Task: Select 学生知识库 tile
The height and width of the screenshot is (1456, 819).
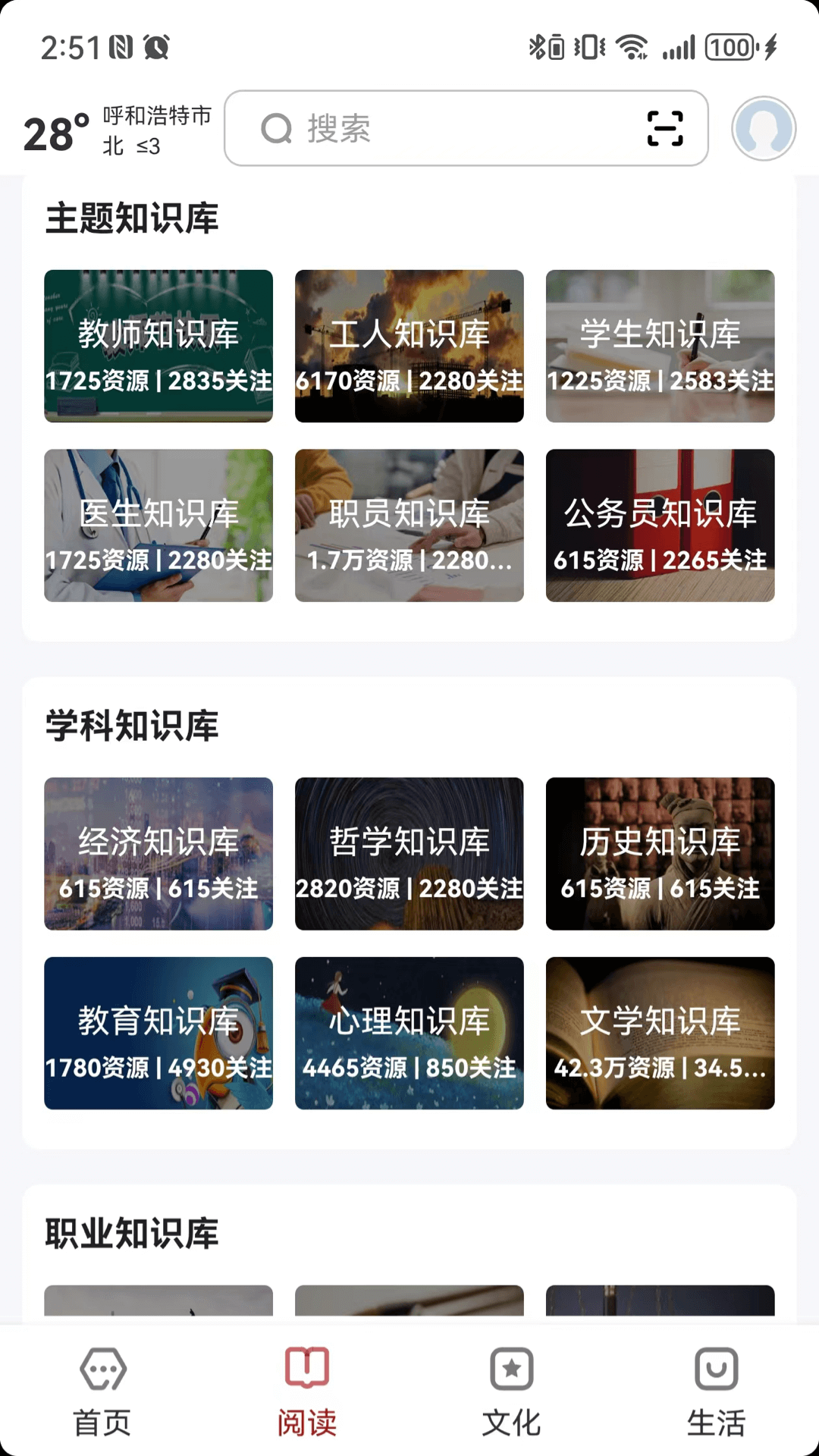Action: 660,346
